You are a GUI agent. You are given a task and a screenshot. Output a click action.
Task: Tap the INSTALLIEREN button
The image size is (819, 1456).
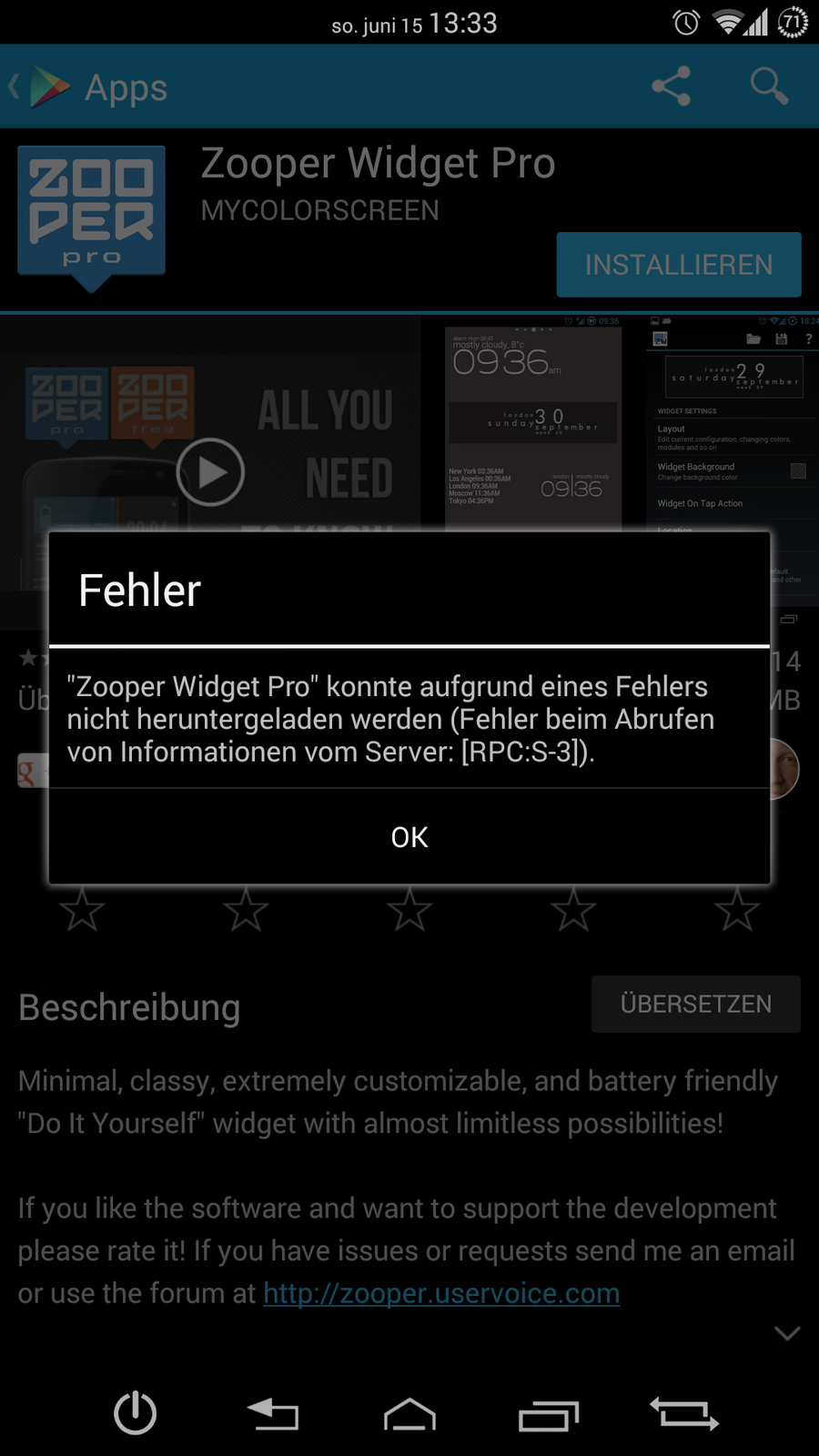[x=679, y=265]
